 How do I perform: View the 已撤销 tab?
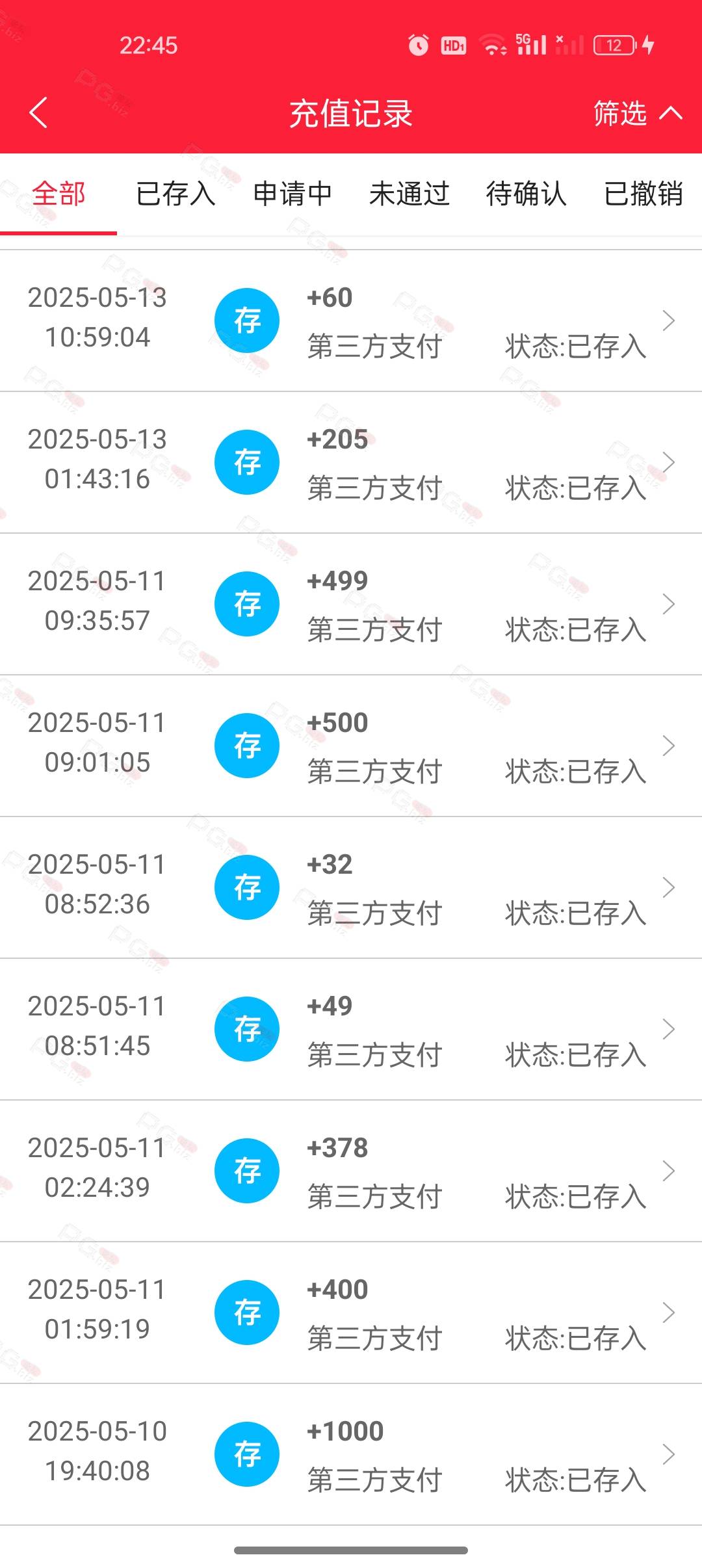tap(643, 194)
